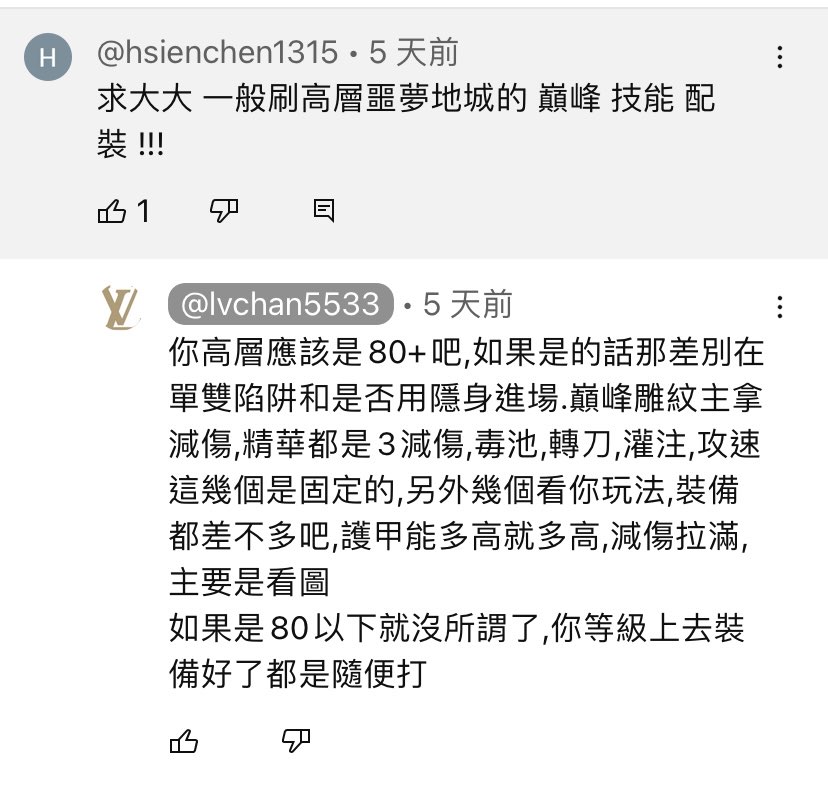Open @lvchan5533's profile avatar
This screenshot has width=828, height=794.
[121, 307]
